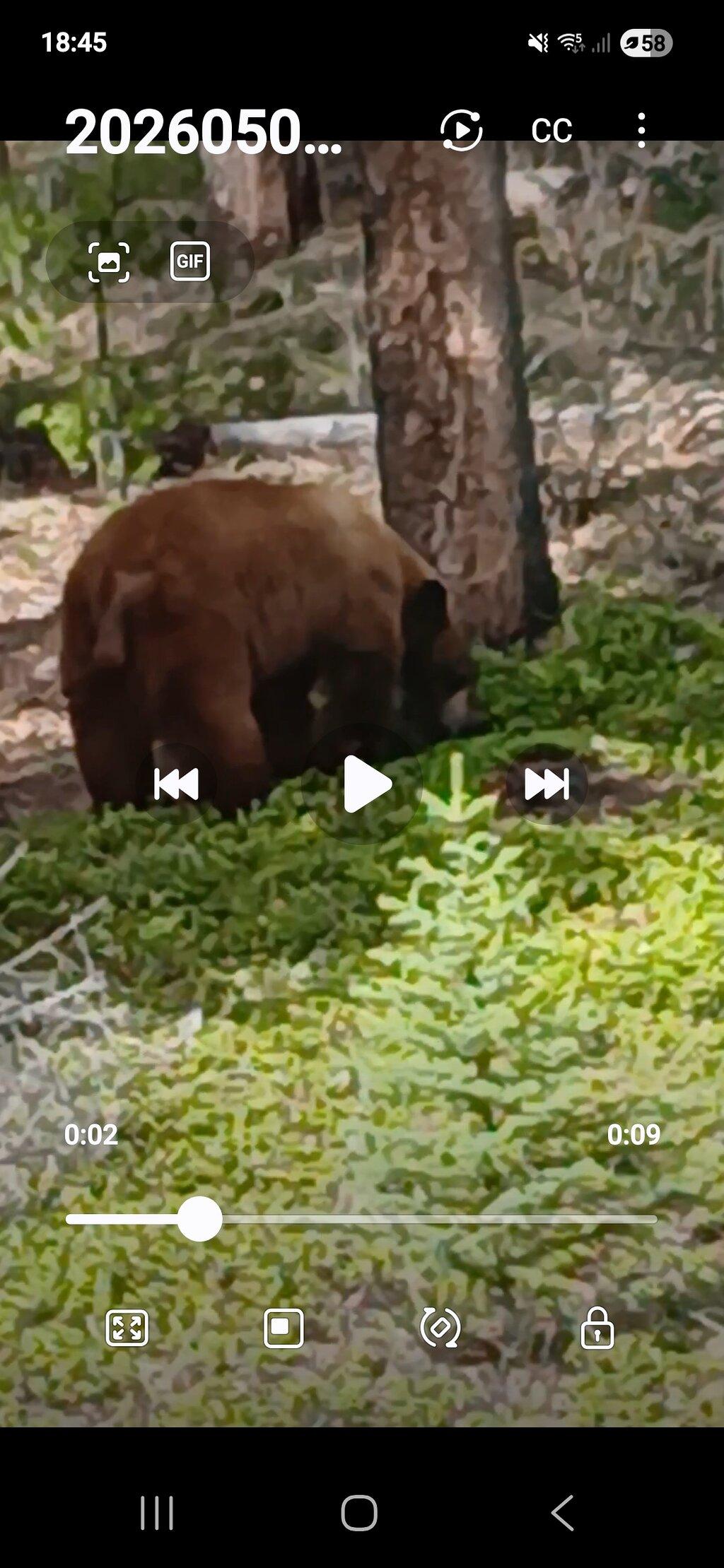Change the playback speed setting
Image resolution: width=724 pixels, height=1568 pixels.
pos(462,130)
